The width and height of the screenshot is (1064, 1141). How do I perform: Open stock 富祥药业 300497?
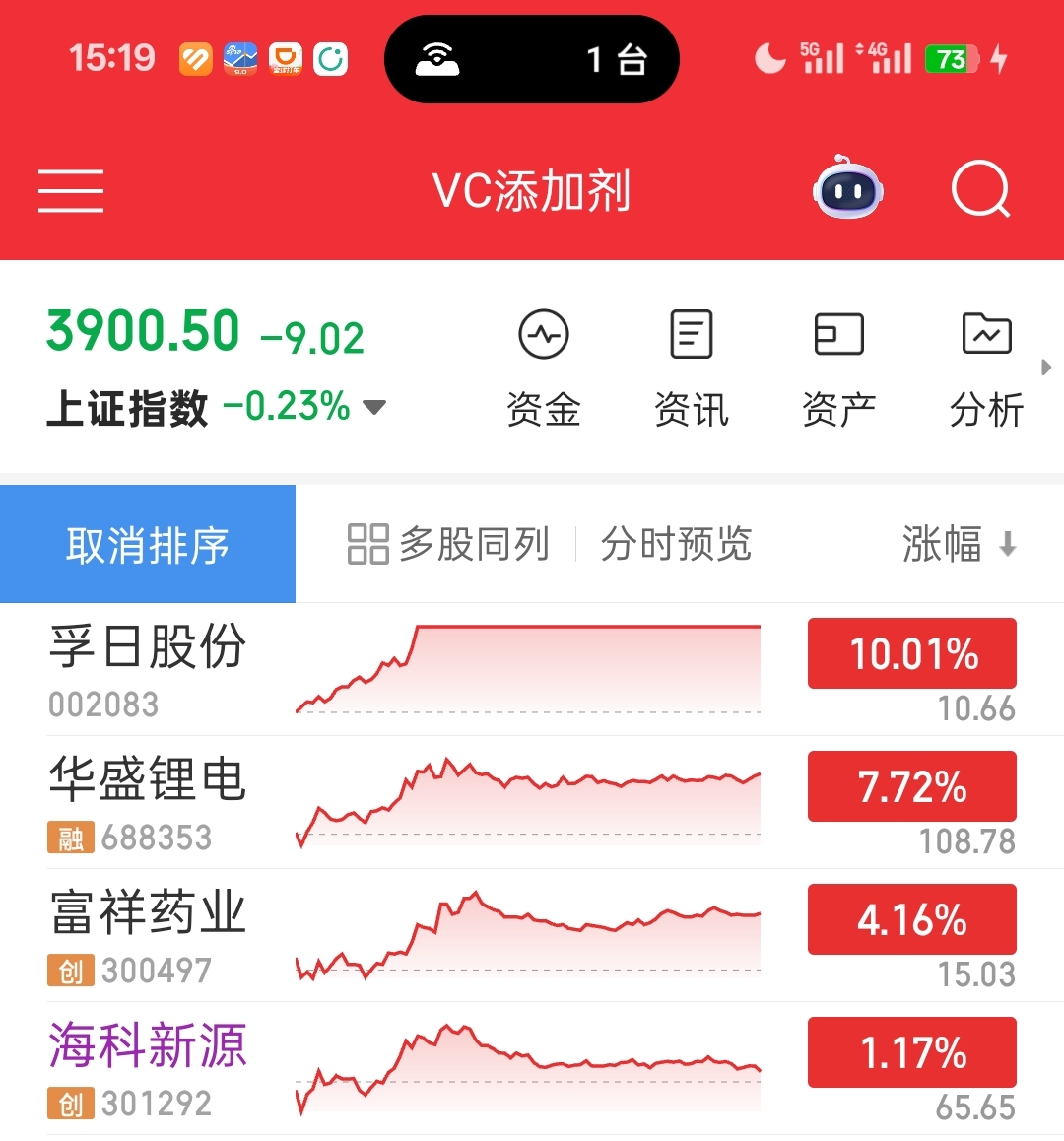[x=532, y=936]
